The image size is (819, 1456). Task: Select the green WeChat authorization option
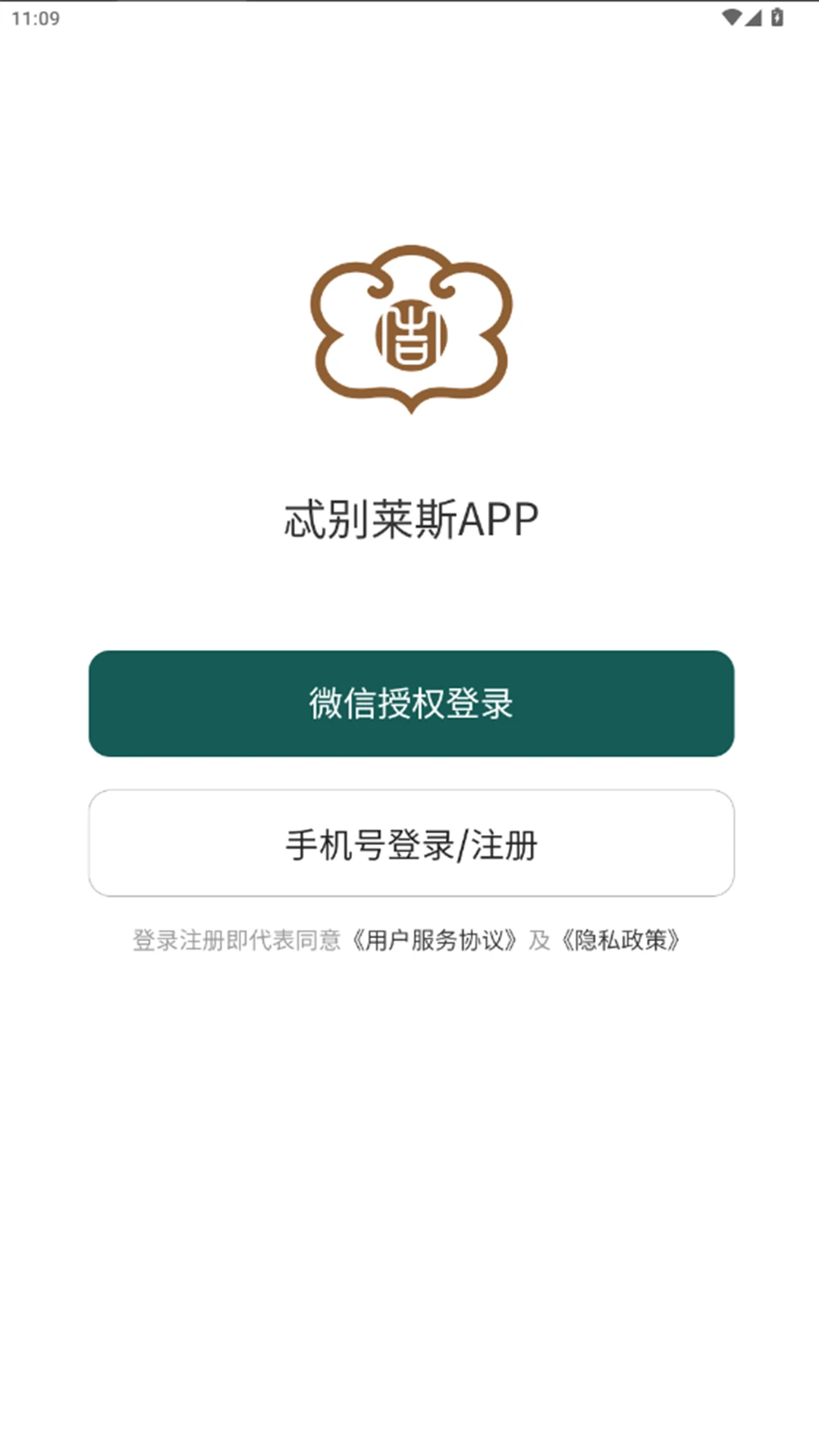tap(409, 704)
